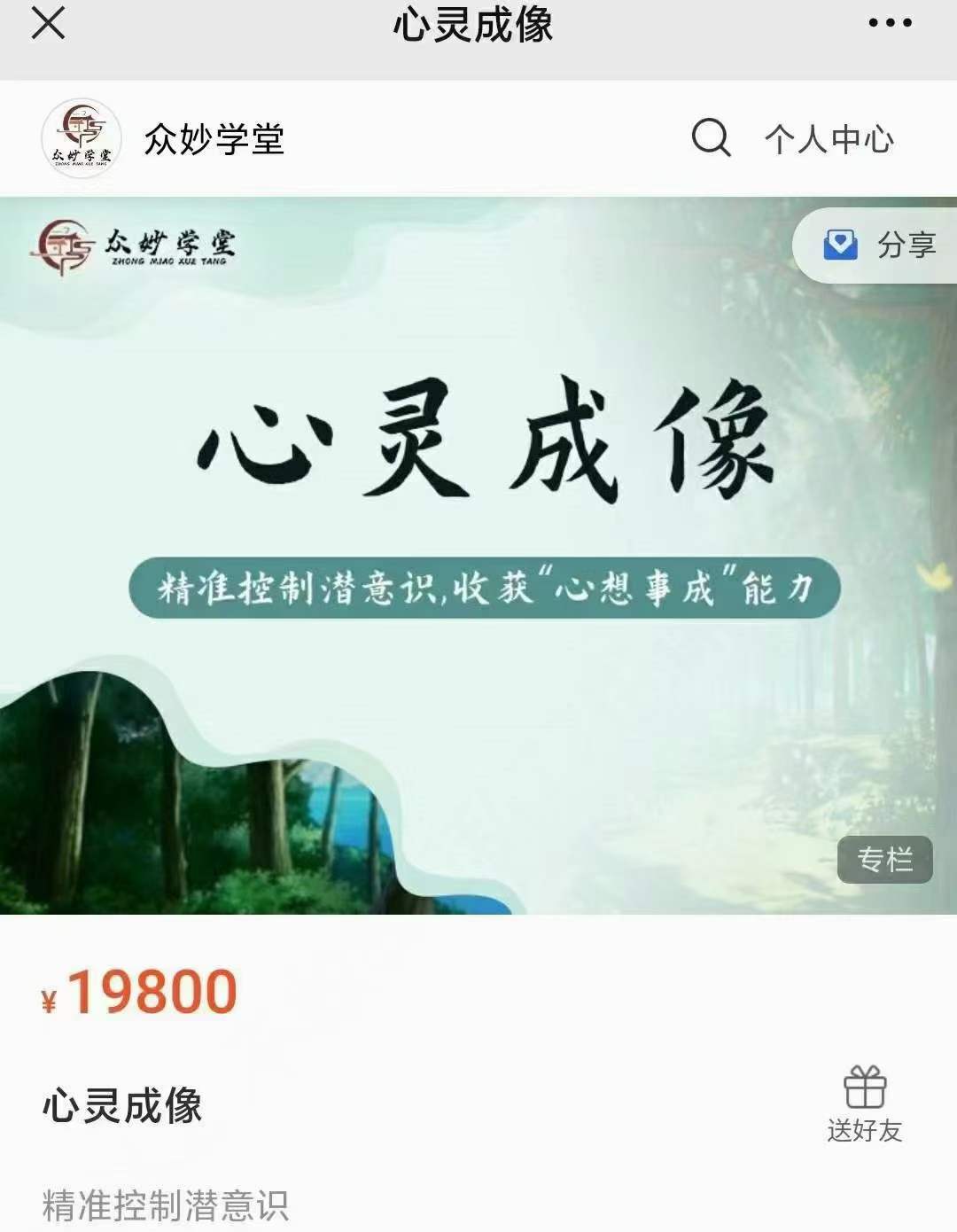Tap the 专栏 column label
The image size is (957, 1232).
(x=887, y=859)
